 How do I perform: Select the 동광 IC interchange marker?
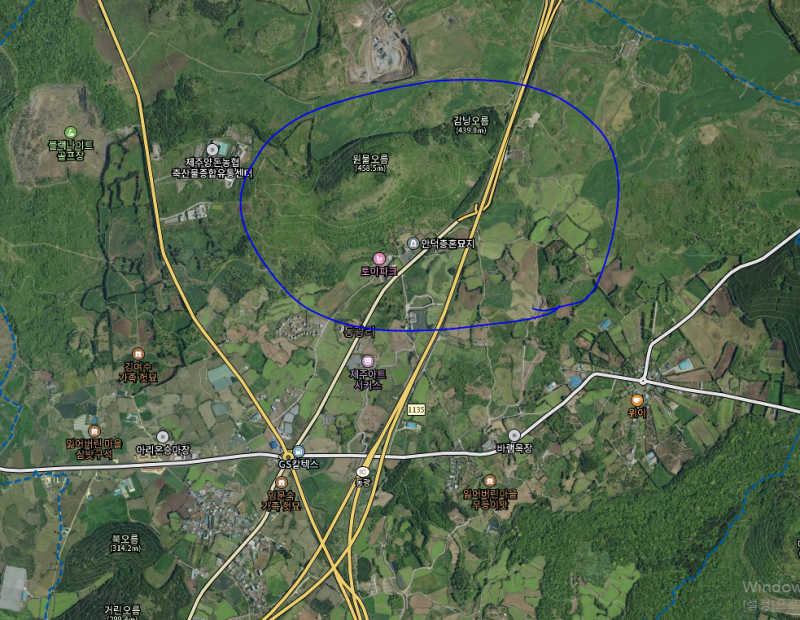(x=362, y=470)
